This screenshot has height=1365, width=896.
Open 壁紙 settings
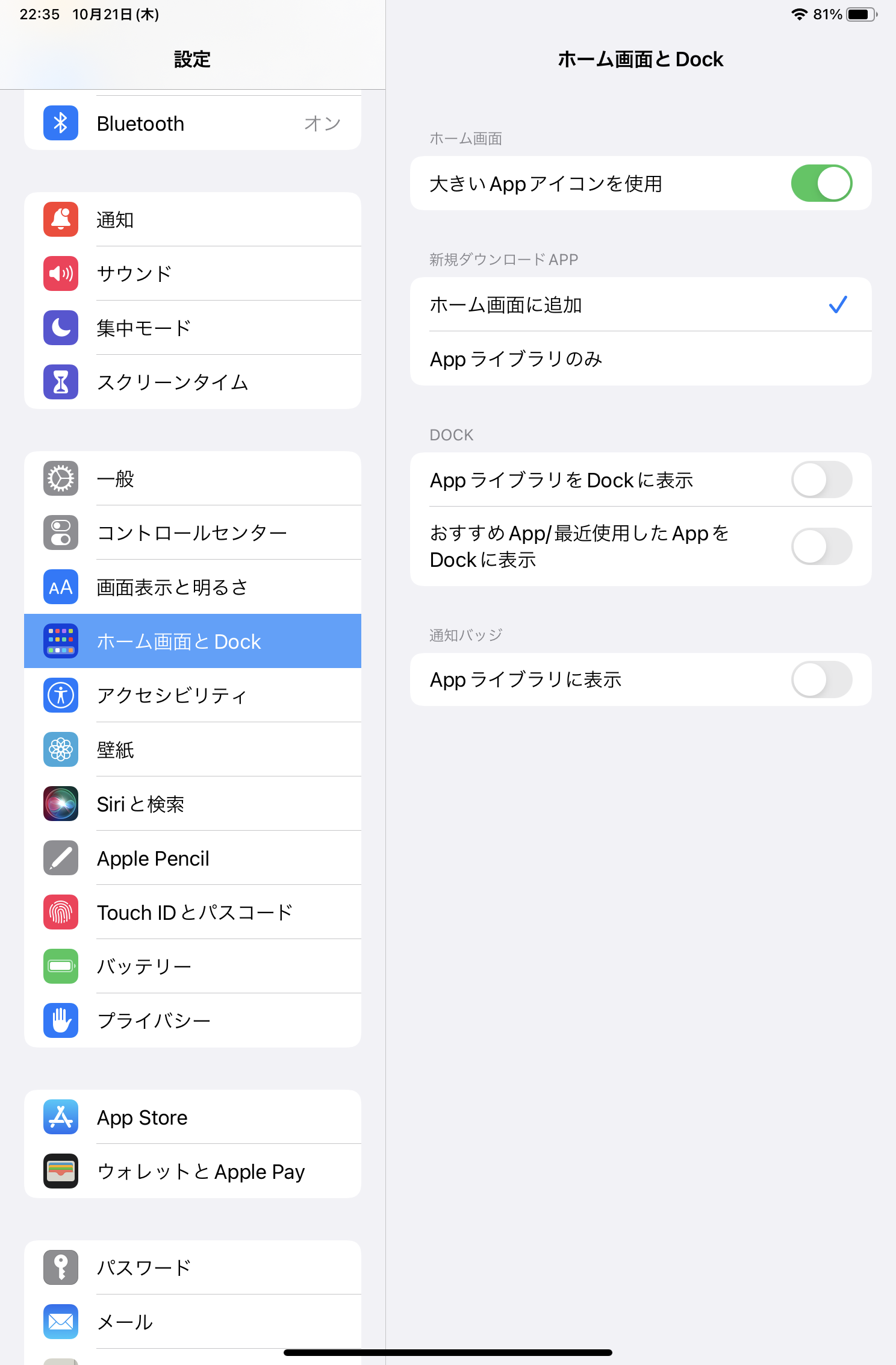(x=192, y=750)
